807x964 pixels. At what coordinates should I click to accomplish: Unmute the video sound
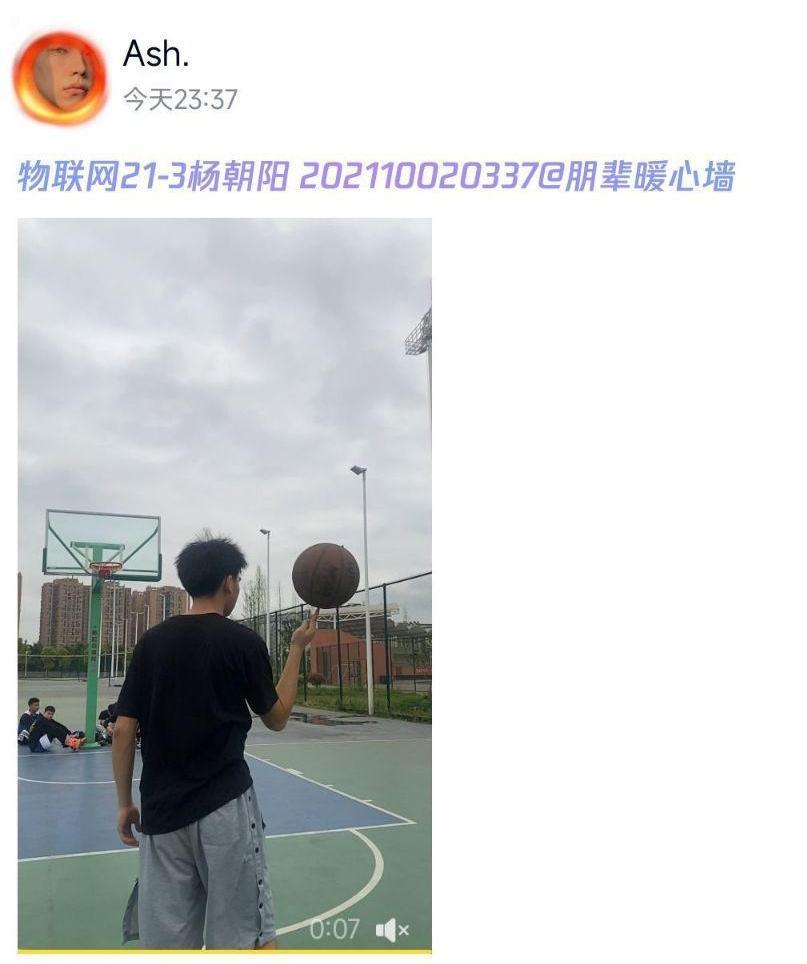tap(392, 931)
